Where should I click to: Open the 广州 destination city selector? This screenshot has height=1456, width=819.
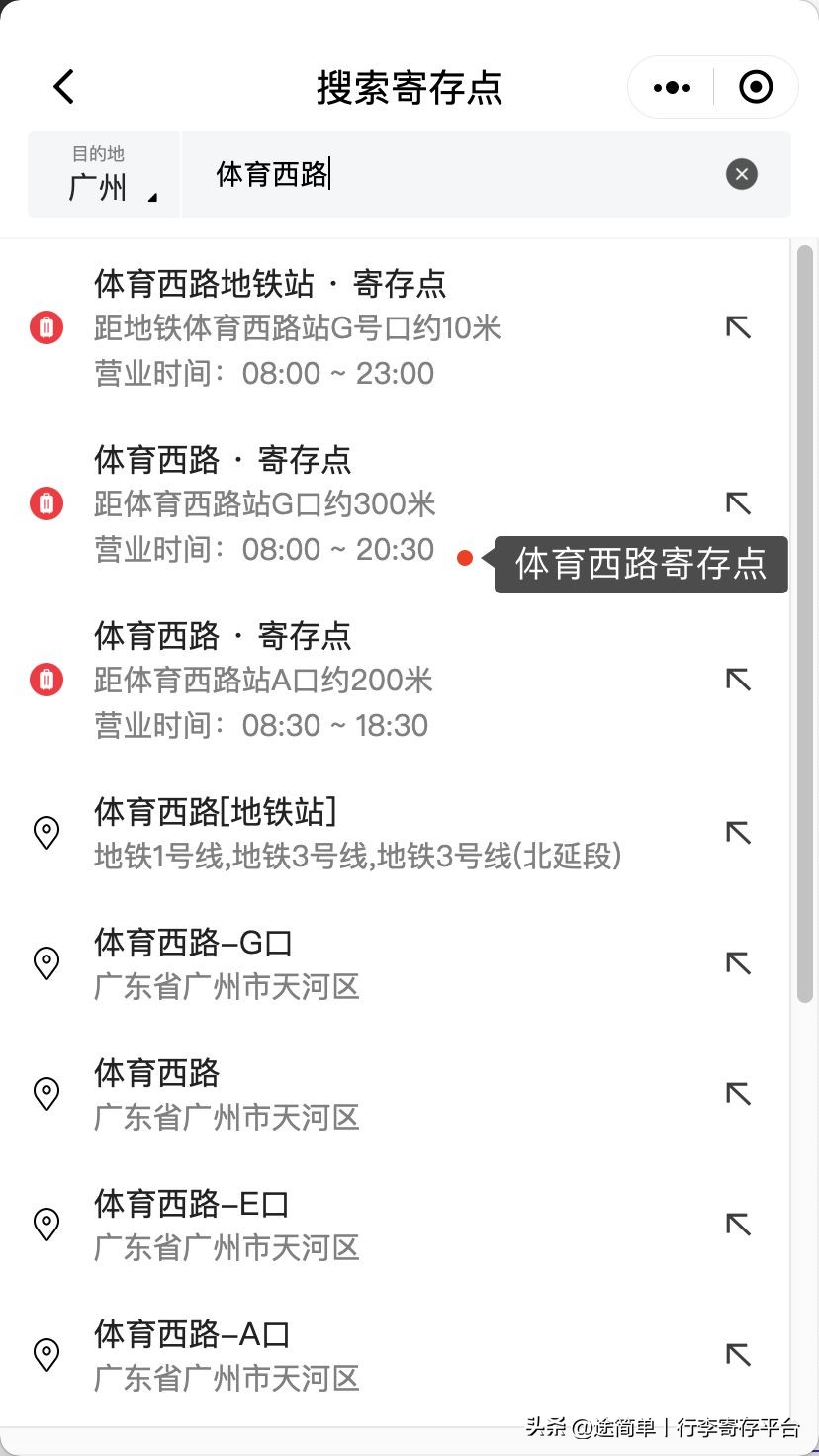click(x=103, y=174)
